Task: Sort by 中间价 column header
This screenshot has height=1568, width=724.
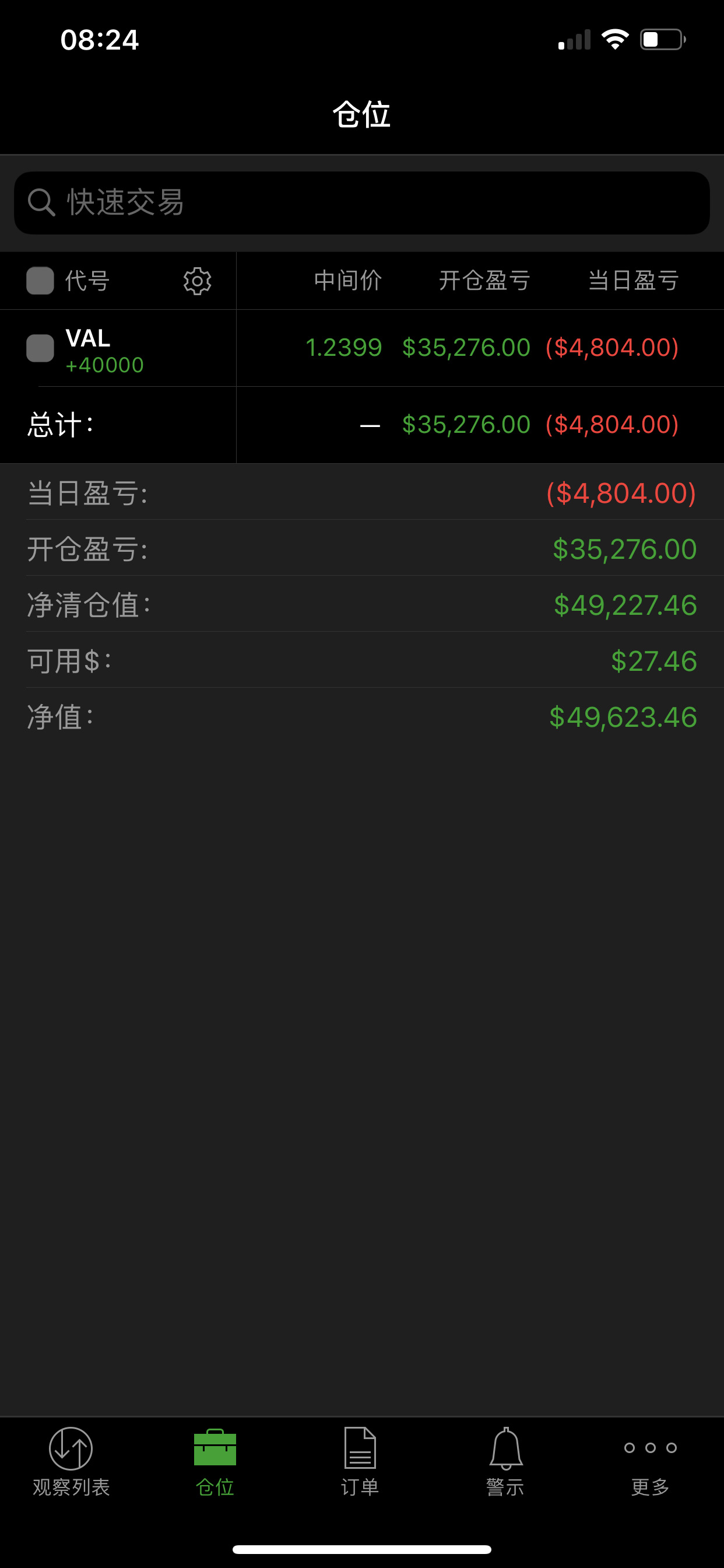Action: coord(348,281)
